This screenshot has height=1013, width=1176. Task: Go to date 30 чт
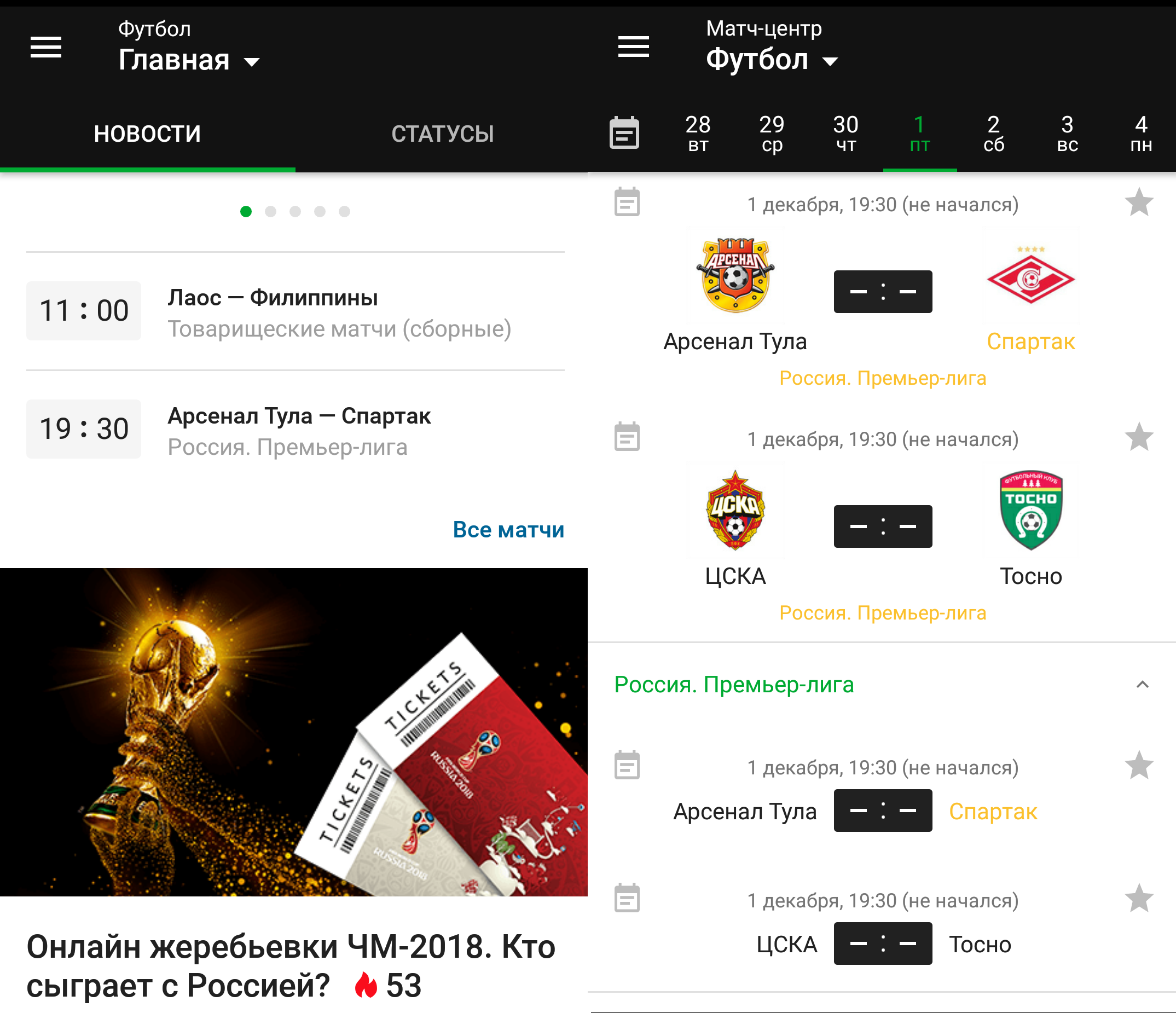tap(845, 134)
